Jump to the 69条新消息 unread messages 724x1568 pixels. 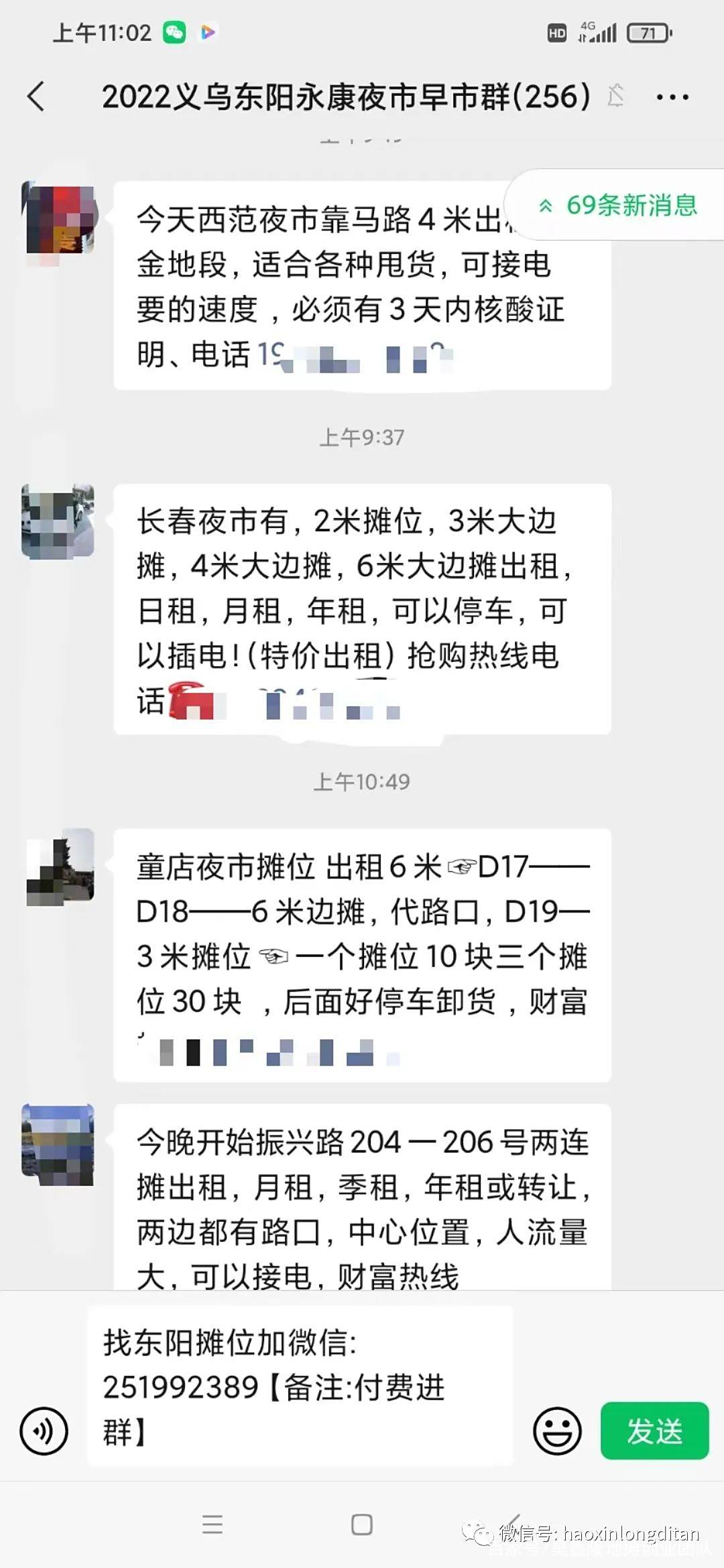[618, 205]
